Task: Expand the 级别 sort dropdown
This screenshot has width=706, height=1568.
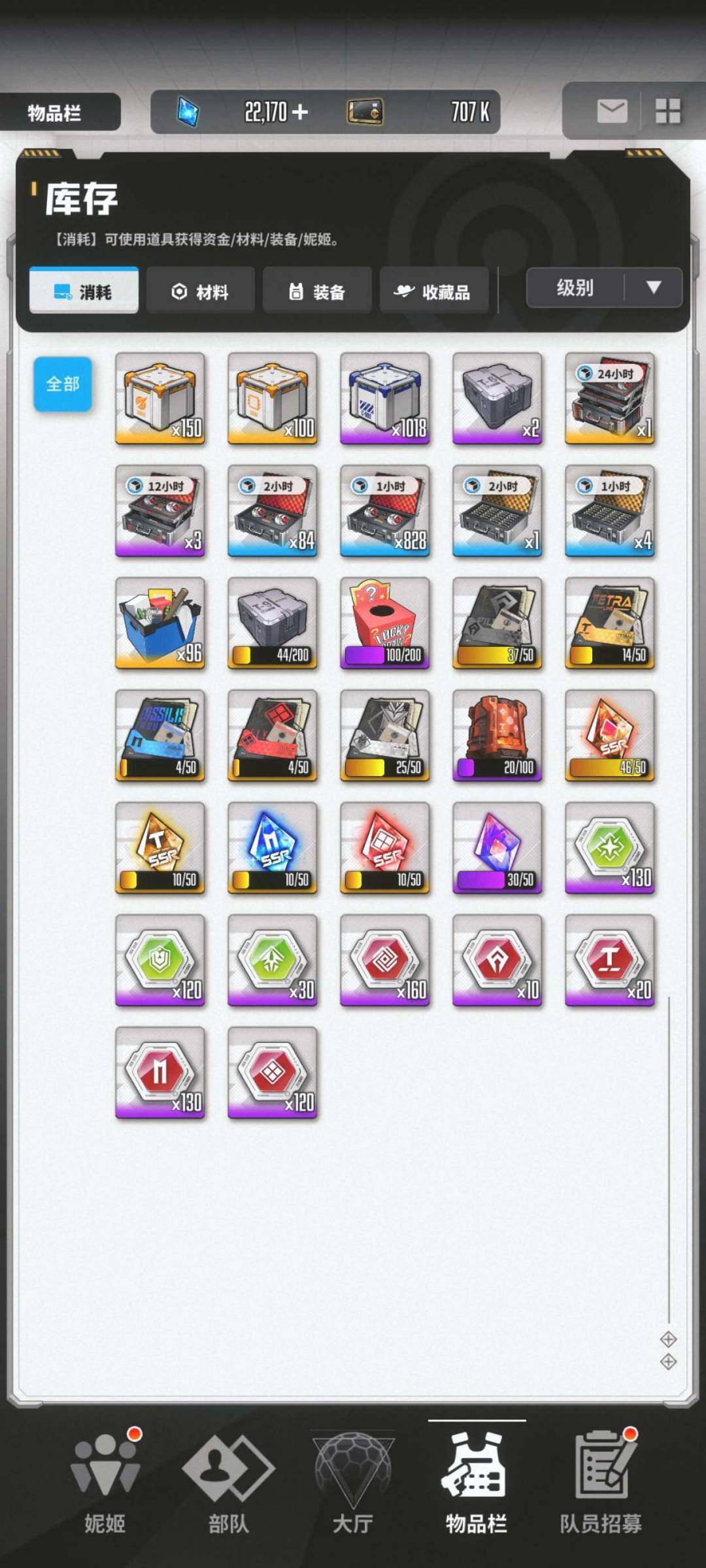Action: [603, 287]
